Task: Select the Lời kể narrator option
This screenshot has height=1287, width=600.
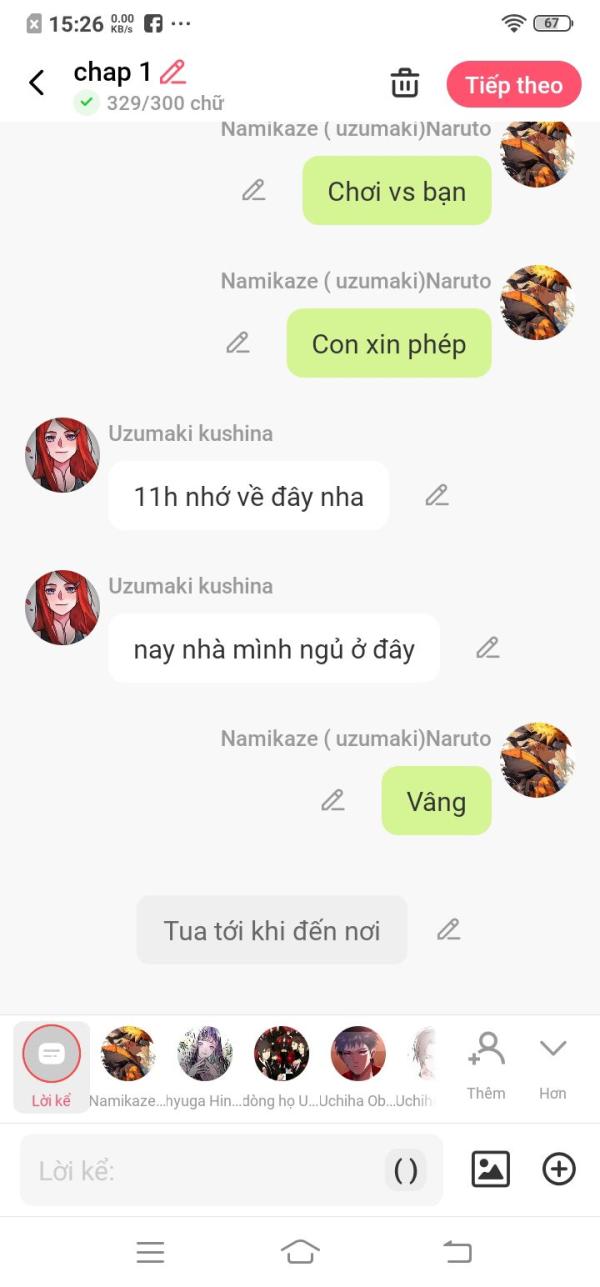Action: 51,1065
